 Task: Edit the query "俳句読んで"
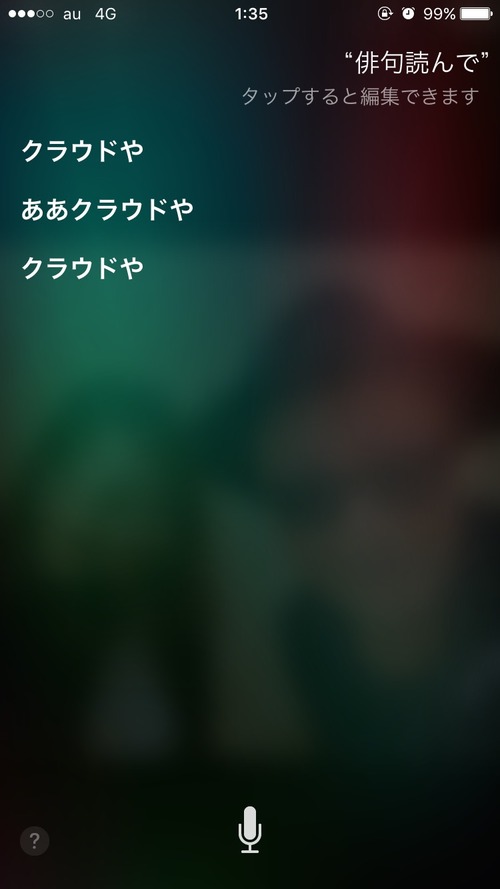(x=418, y=64)
